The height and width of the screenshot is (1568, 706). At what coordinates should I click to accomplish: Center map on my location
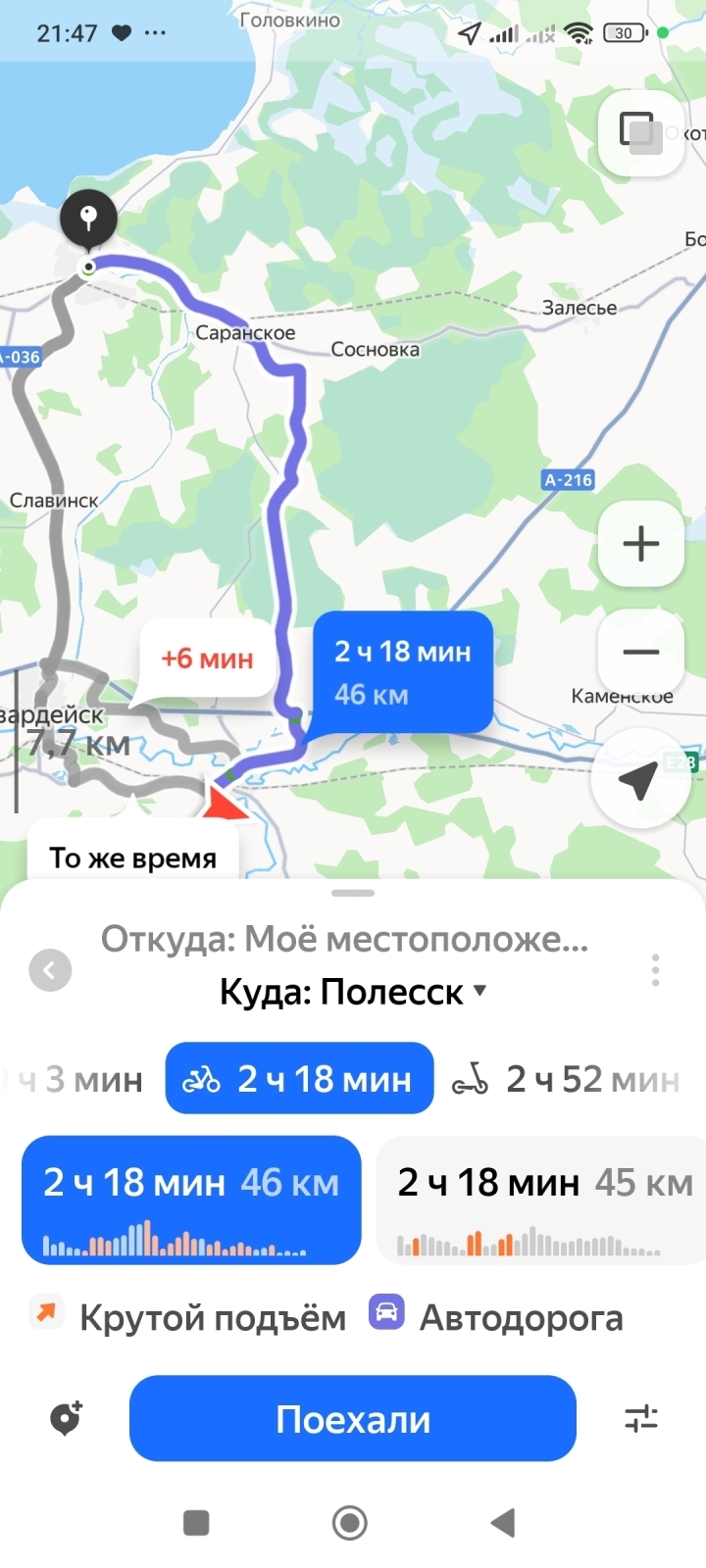638,781
